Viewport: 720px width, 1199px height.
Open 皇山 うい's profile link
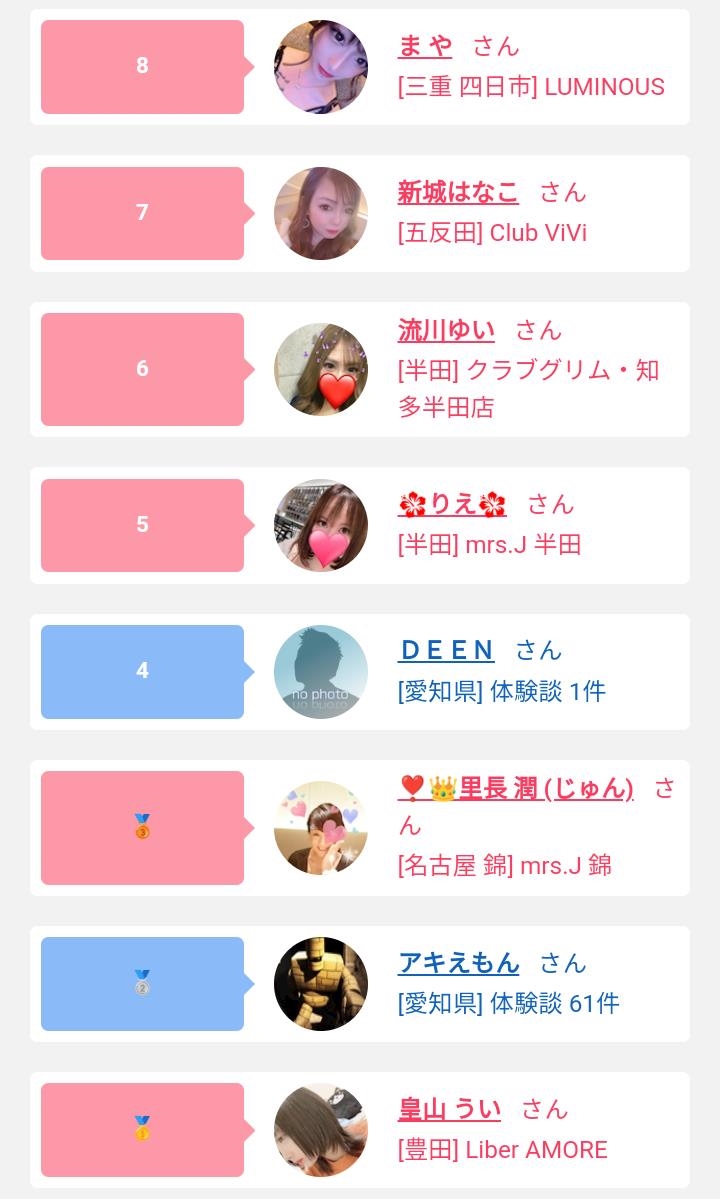[x=449, y=1109]
